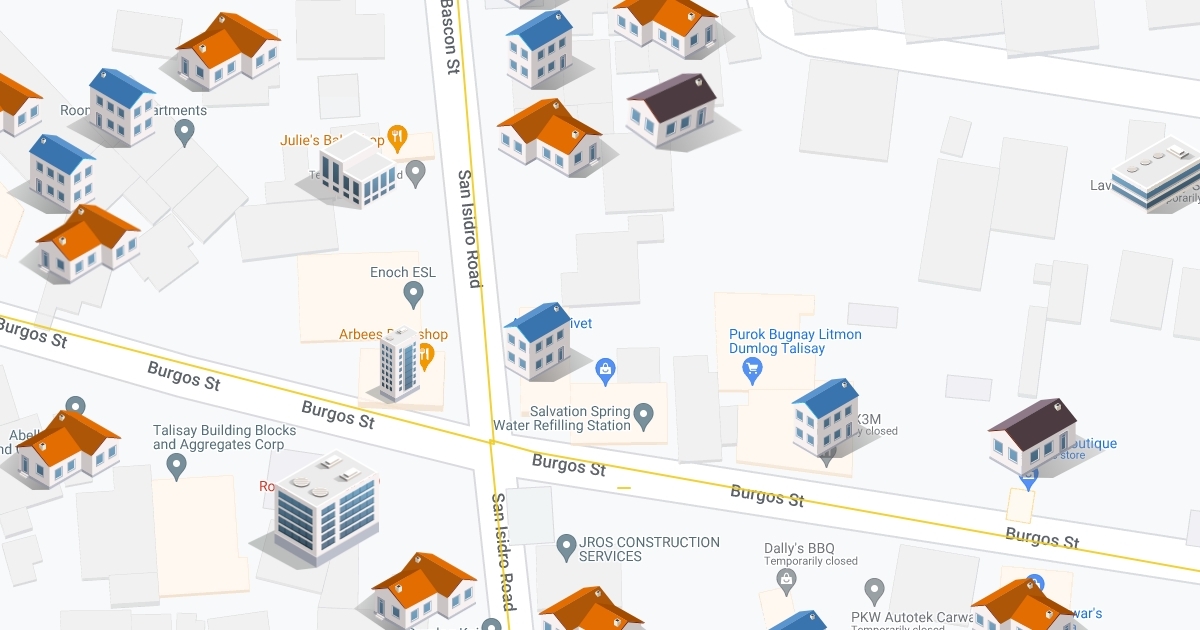The image size is (1200, 630).
Task: Select Talisay Building Blocks and Aggregates Corp pin
Action: click(x=176, y=466)
